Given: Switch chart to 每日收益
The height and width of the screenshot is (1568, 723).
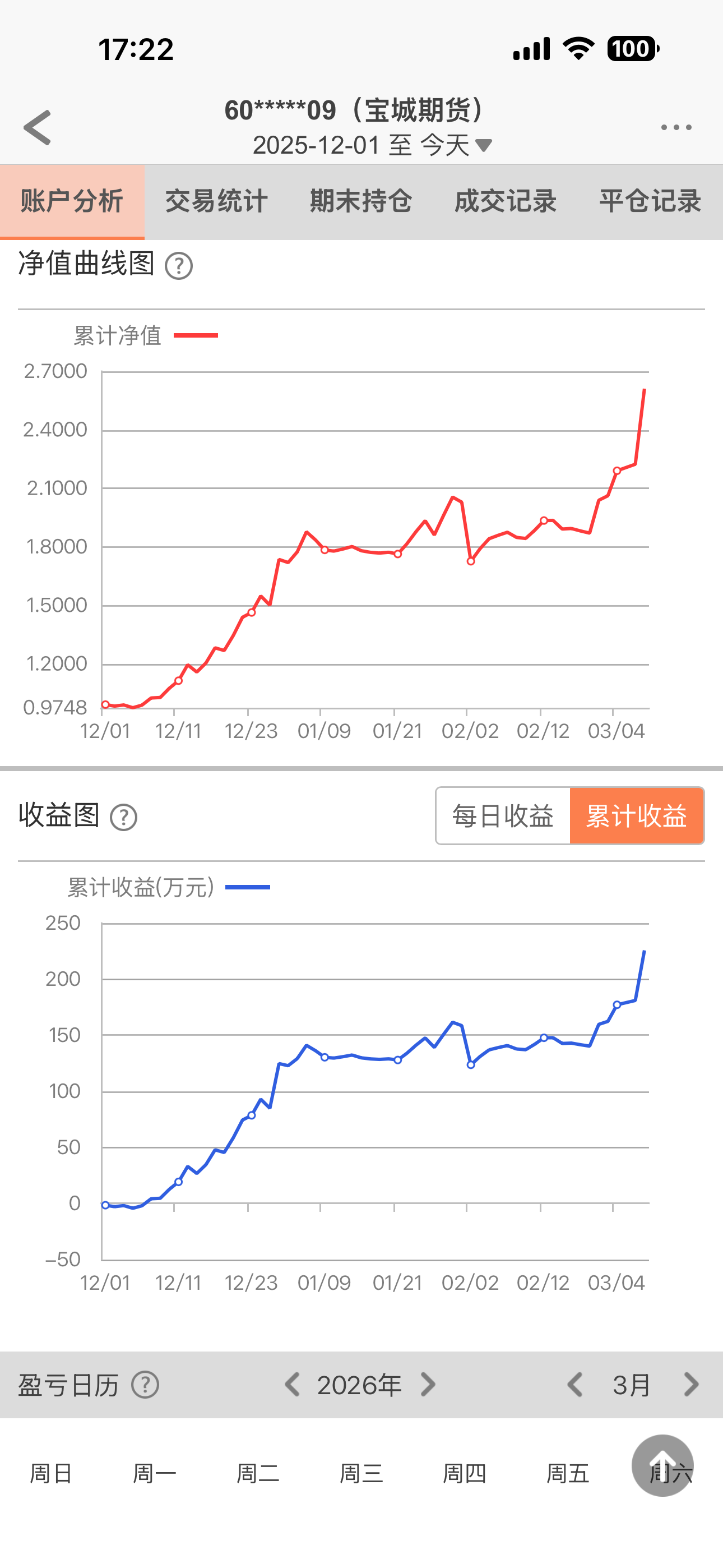Looking at the screenshot, I should coord(503,815).
